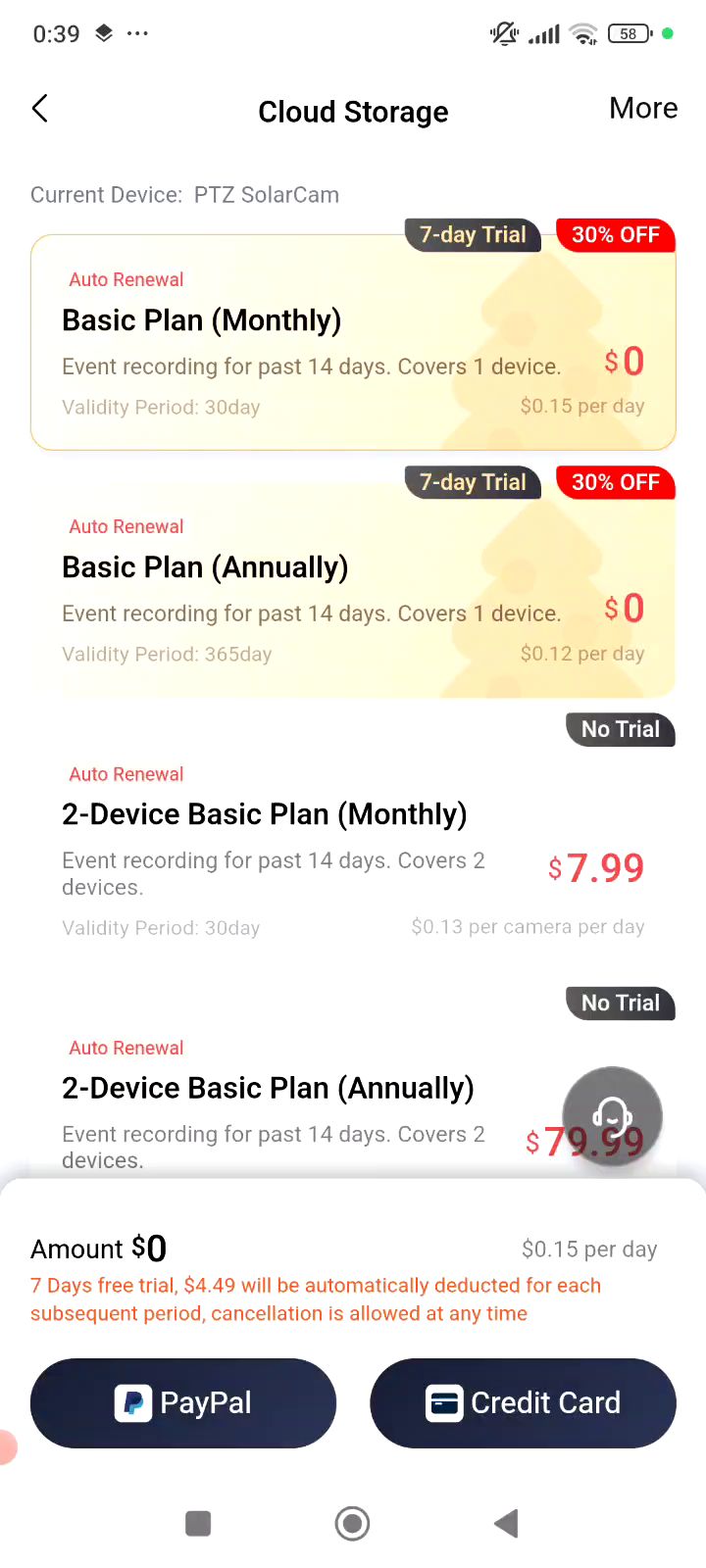Open the More option
This screenshot has width=706, height=1568.
[x=642, y=109]
